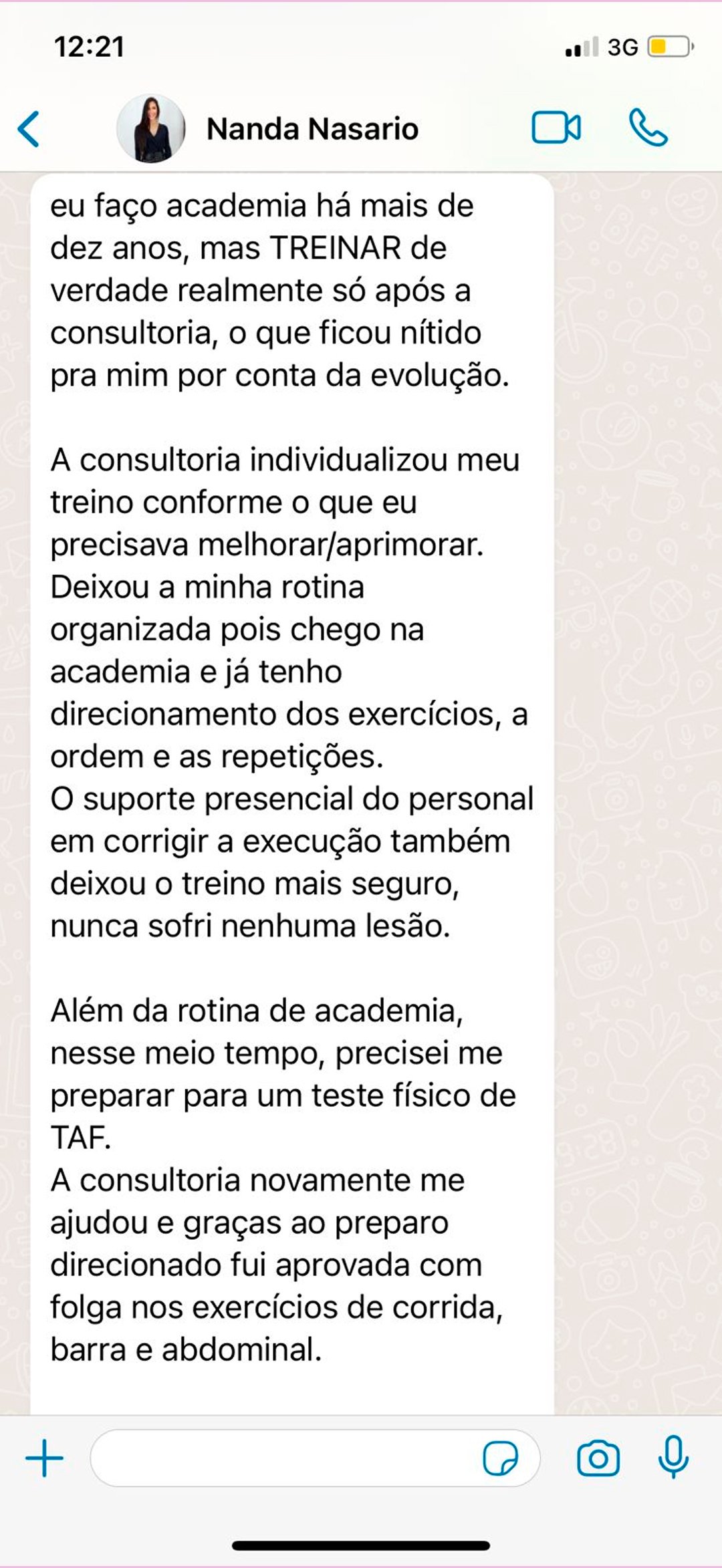Open the sticker picker

point(500,1458)
